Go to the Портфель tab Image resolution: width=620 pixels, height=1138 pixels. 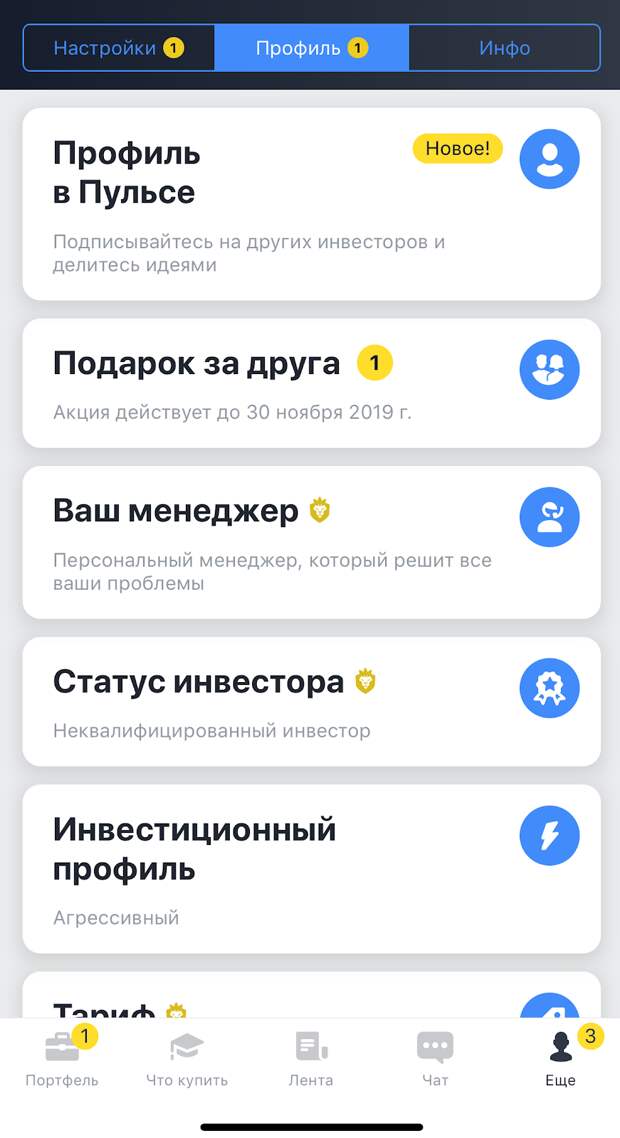pyautogui.click(x=62, y=1059)
